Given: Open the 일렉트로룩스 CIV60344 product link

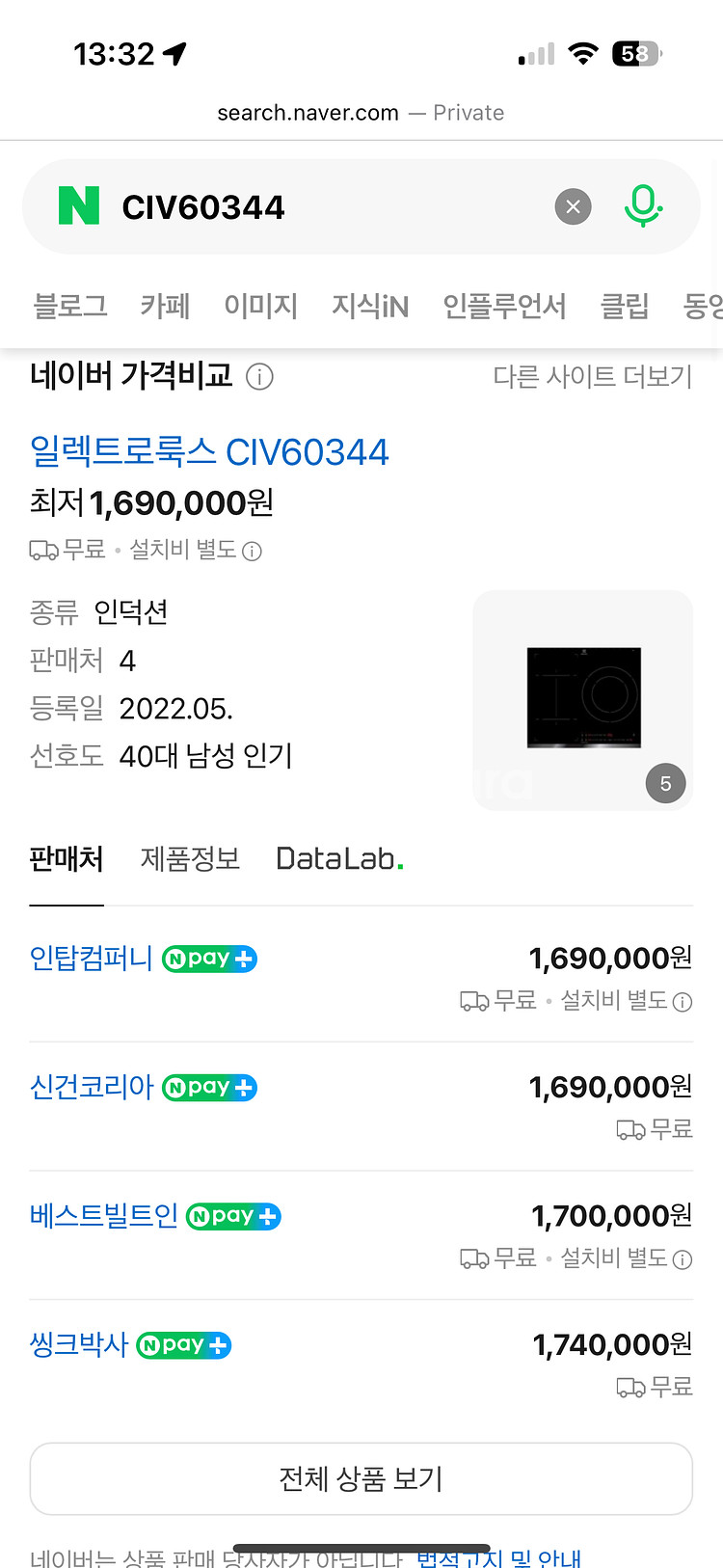Looking at the screenshot, I should click(209, 451).
